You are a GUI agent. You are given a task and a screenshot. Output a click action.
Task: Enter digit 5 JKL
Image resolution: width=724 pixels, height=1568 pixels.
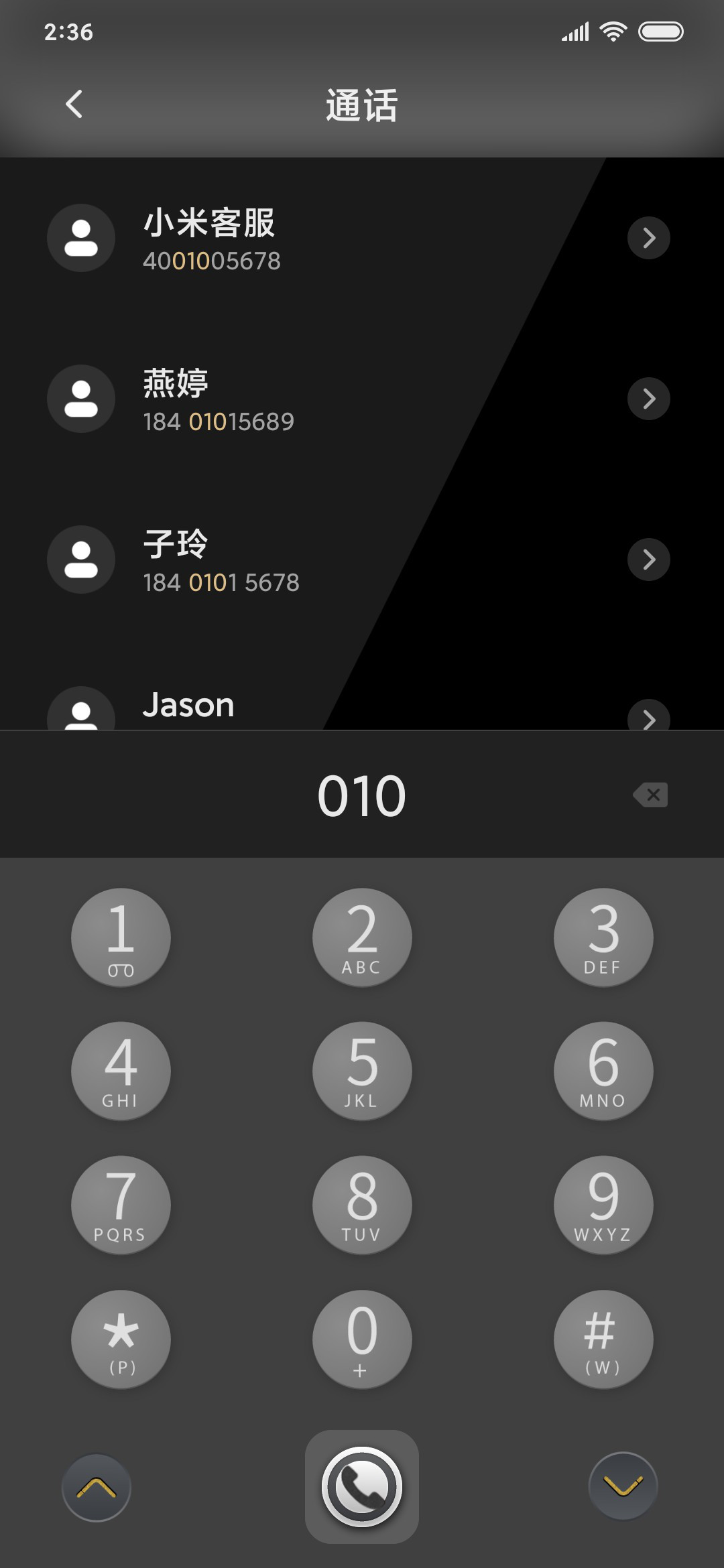point(362,1071)
